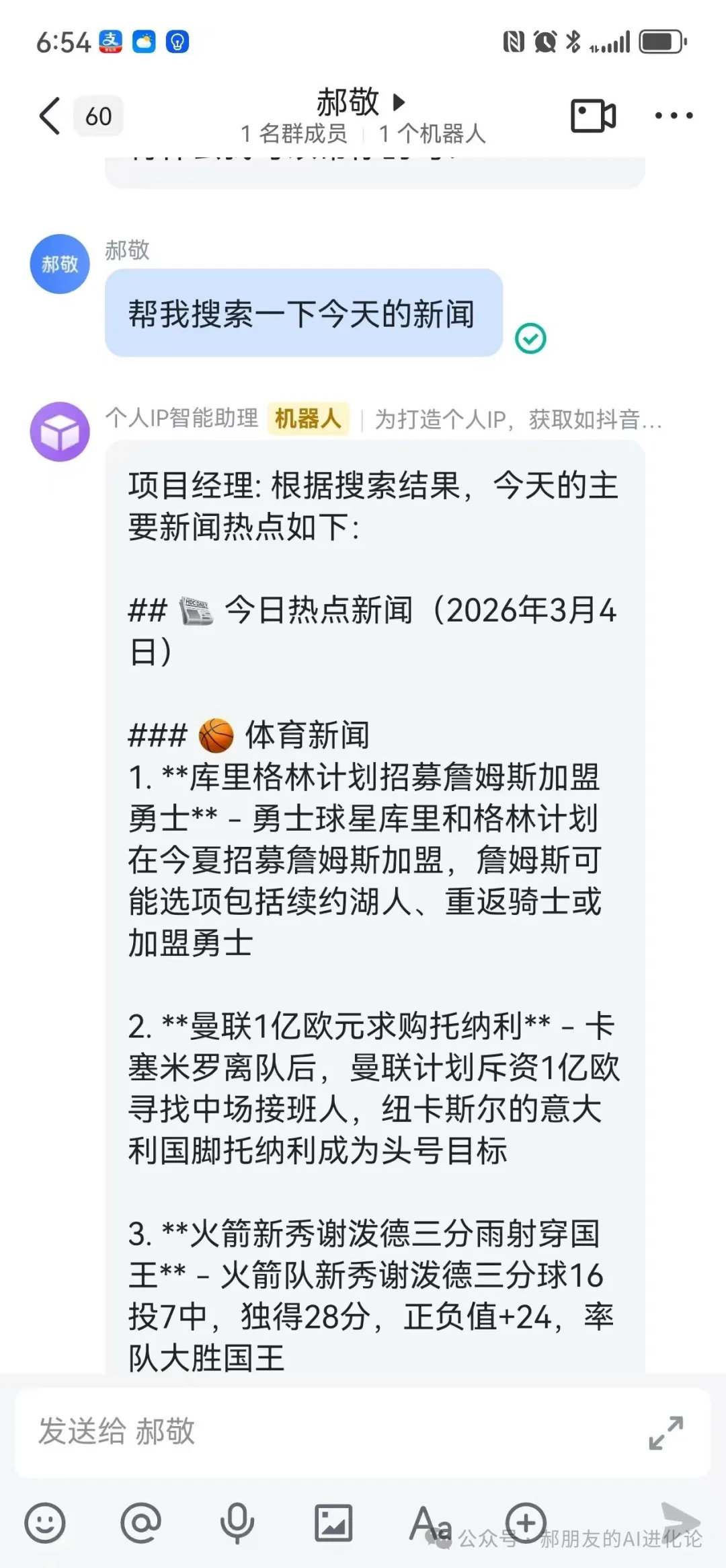Tap 郝敬's blue profile avatar
The height and width of the screenshot is (1568, 726).
(x=59, y=264)
